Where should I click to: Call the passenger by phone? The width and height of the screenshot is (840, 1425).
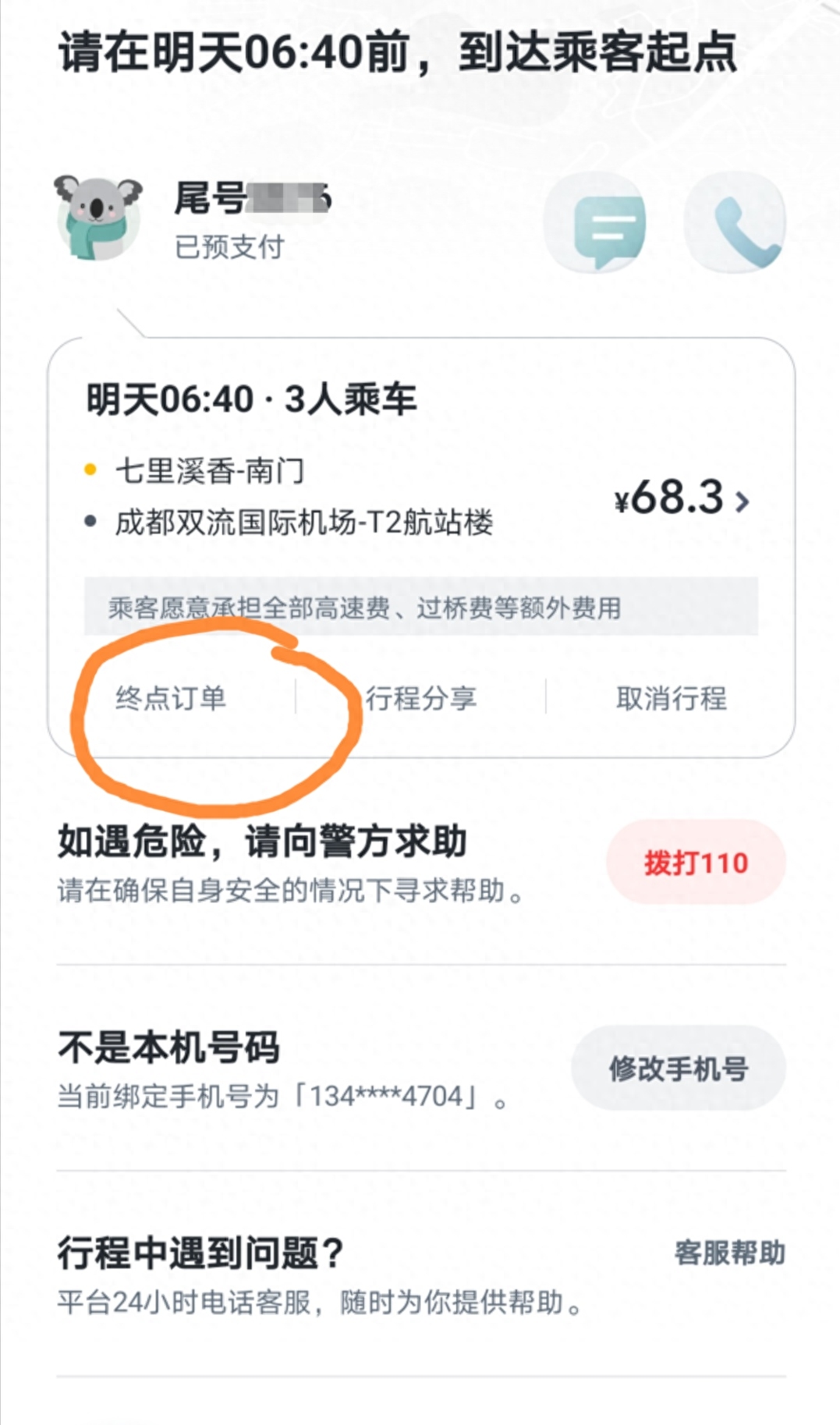(x=735, y=222)
